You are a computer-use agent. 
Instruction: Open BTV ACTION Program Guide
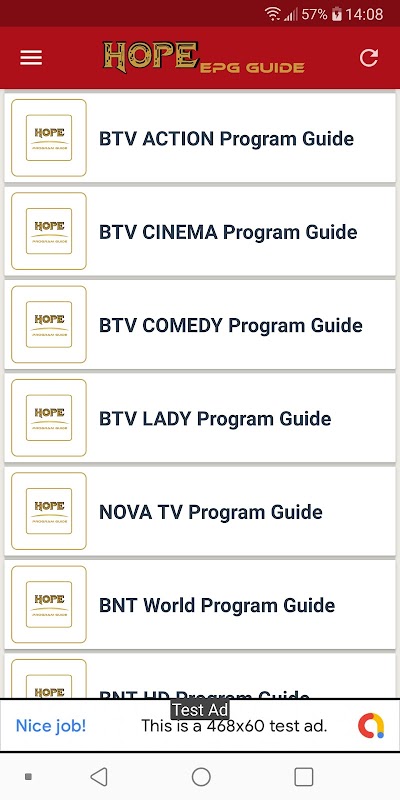[200, 138]
